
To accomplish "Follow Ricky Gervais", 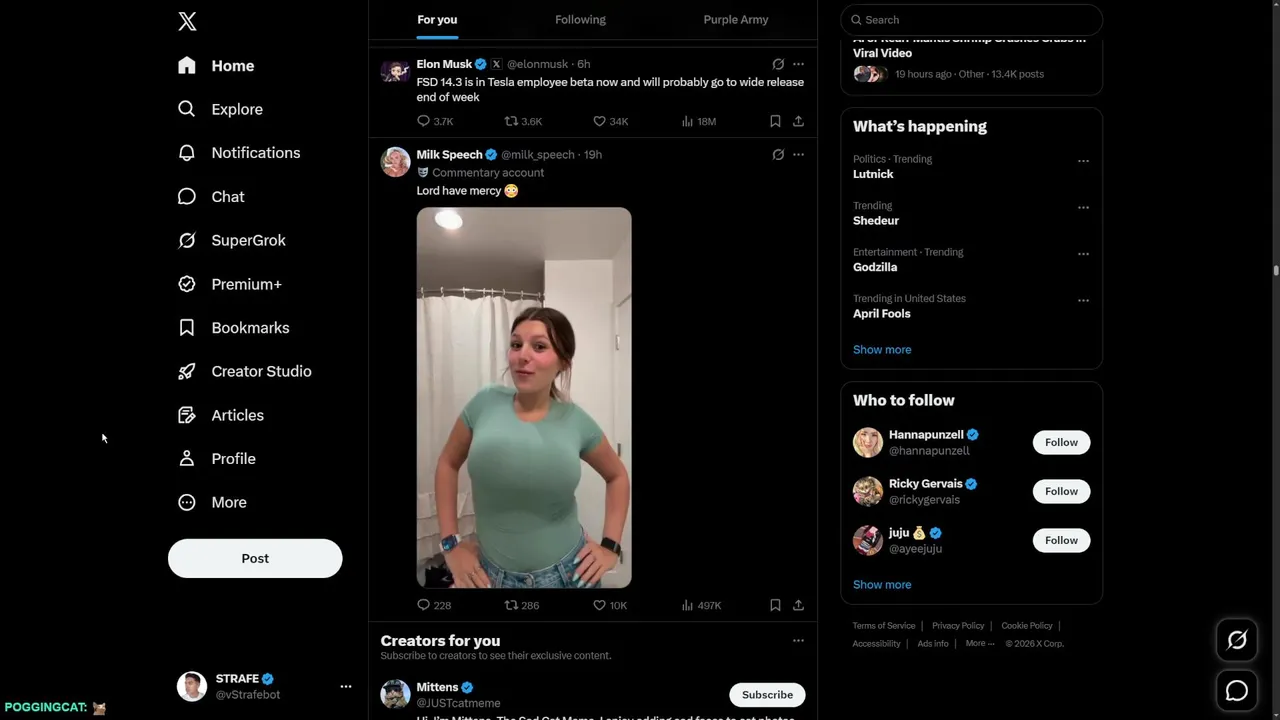I will (x=1061, y=491).
